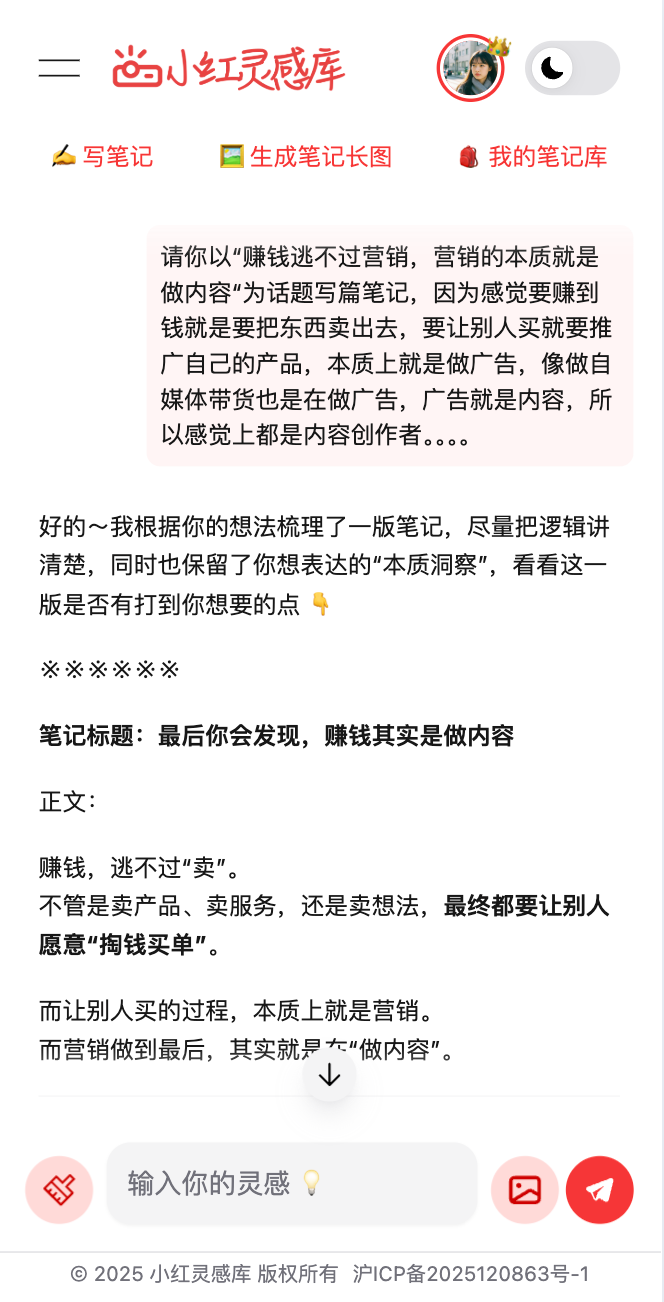Clear the conversation with the broom icon
Viewport: 664px width, 1302px height.
[x=59, y=1190]
